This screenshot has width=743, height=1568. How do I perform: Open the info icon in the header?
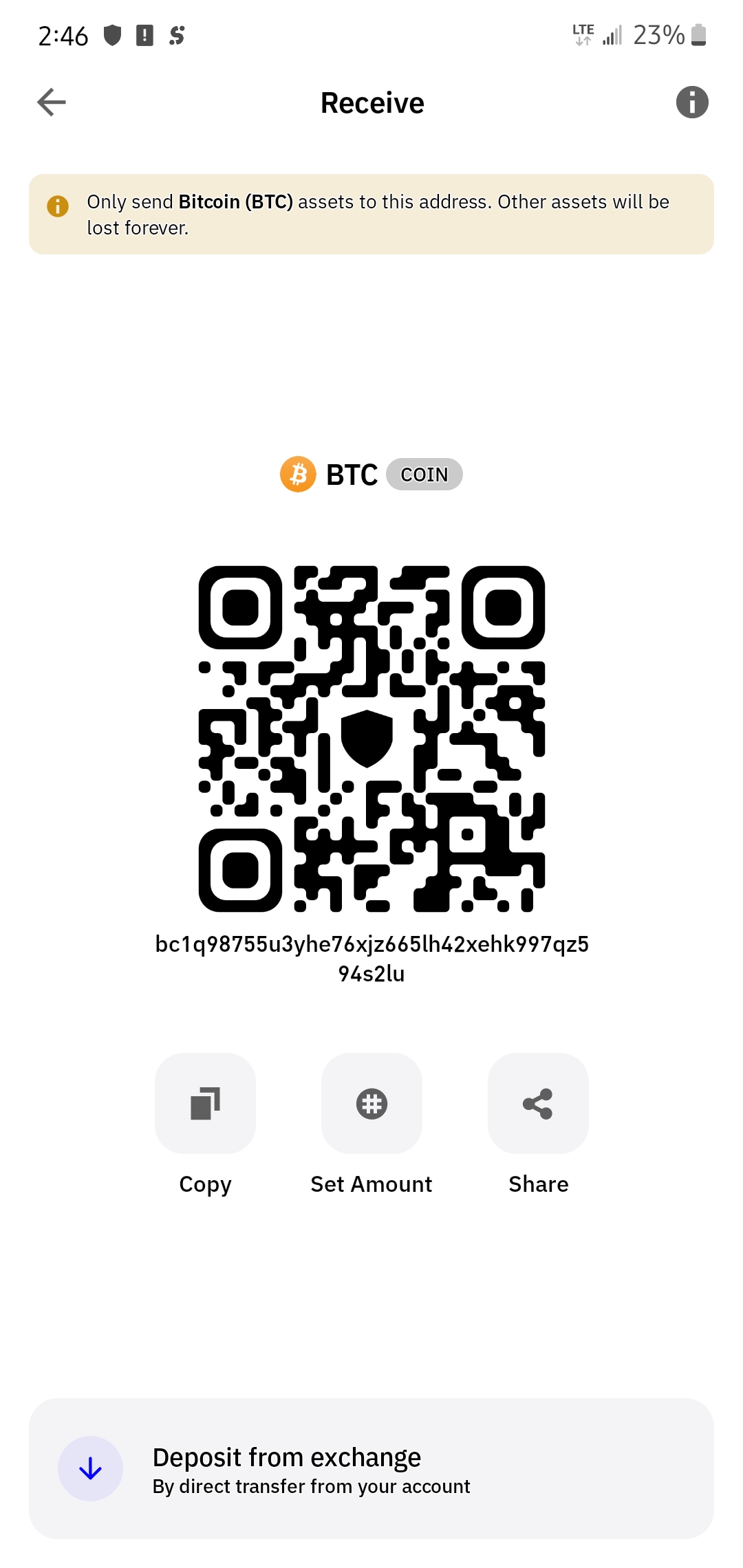click(691, 102)
